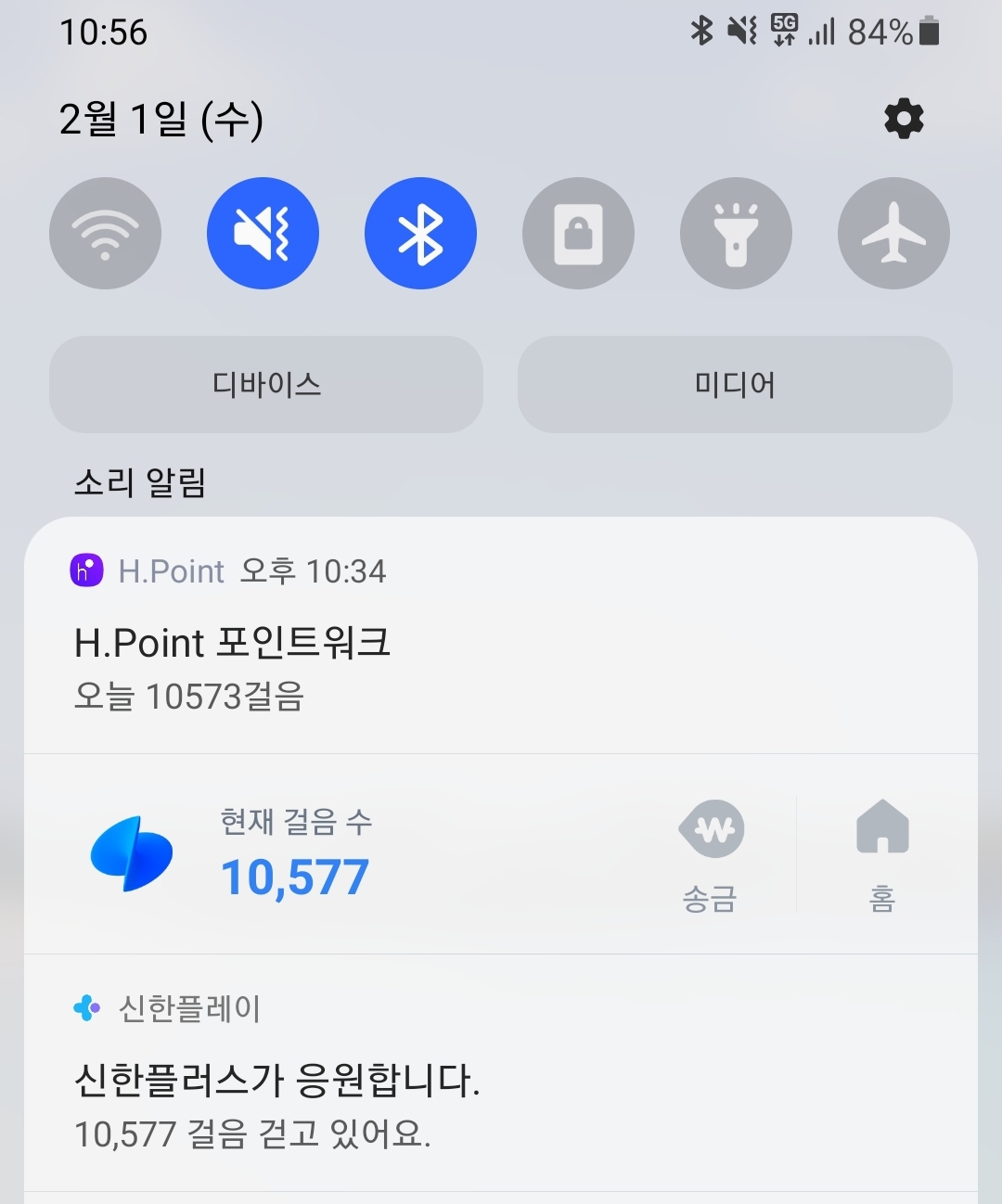Toggle the screen rotation lock

pos(578,233)
